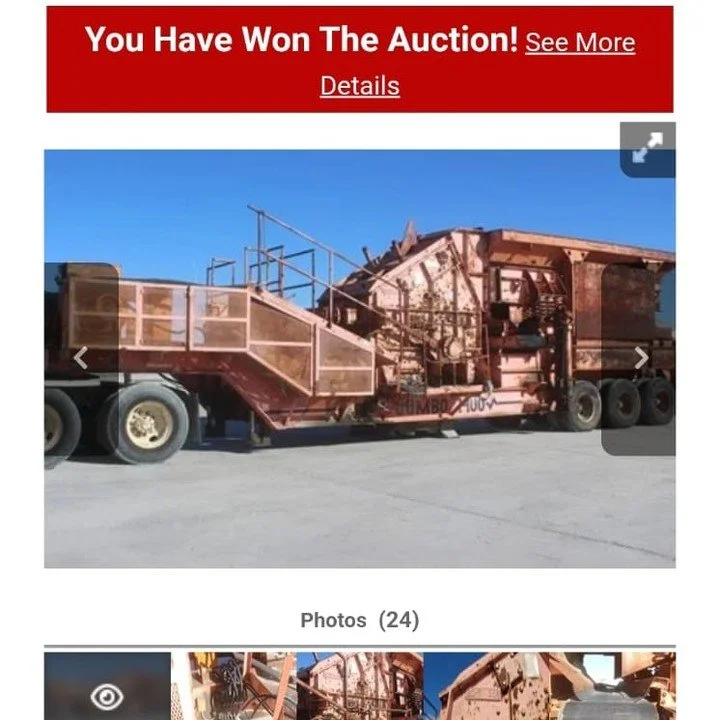This screenshot has width=720, height=720.
Task: Go to the previous photo
Action: pyautogui.click(x=81, y=359)
